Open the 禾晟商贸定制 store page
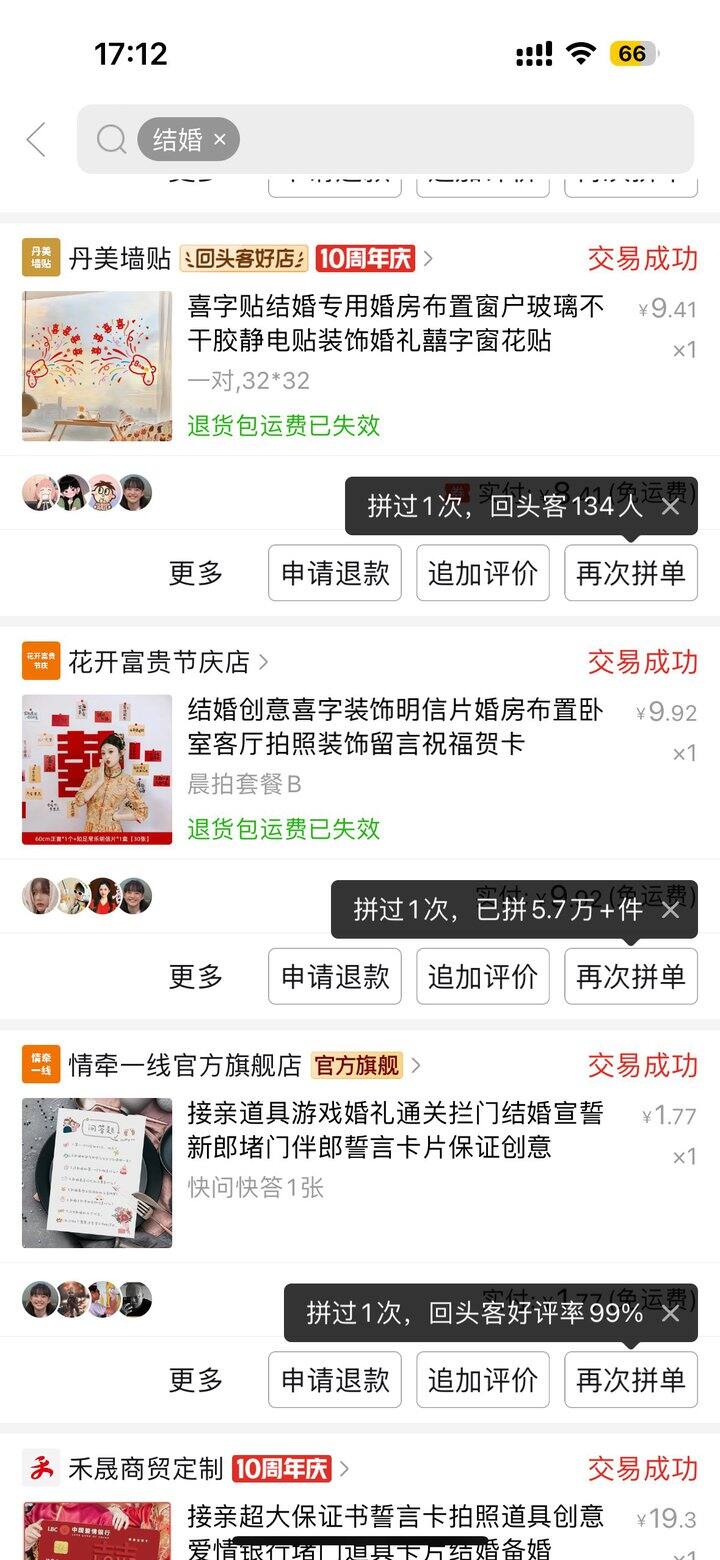The height and width of the screenshot is (1560, 720). 145,1469
